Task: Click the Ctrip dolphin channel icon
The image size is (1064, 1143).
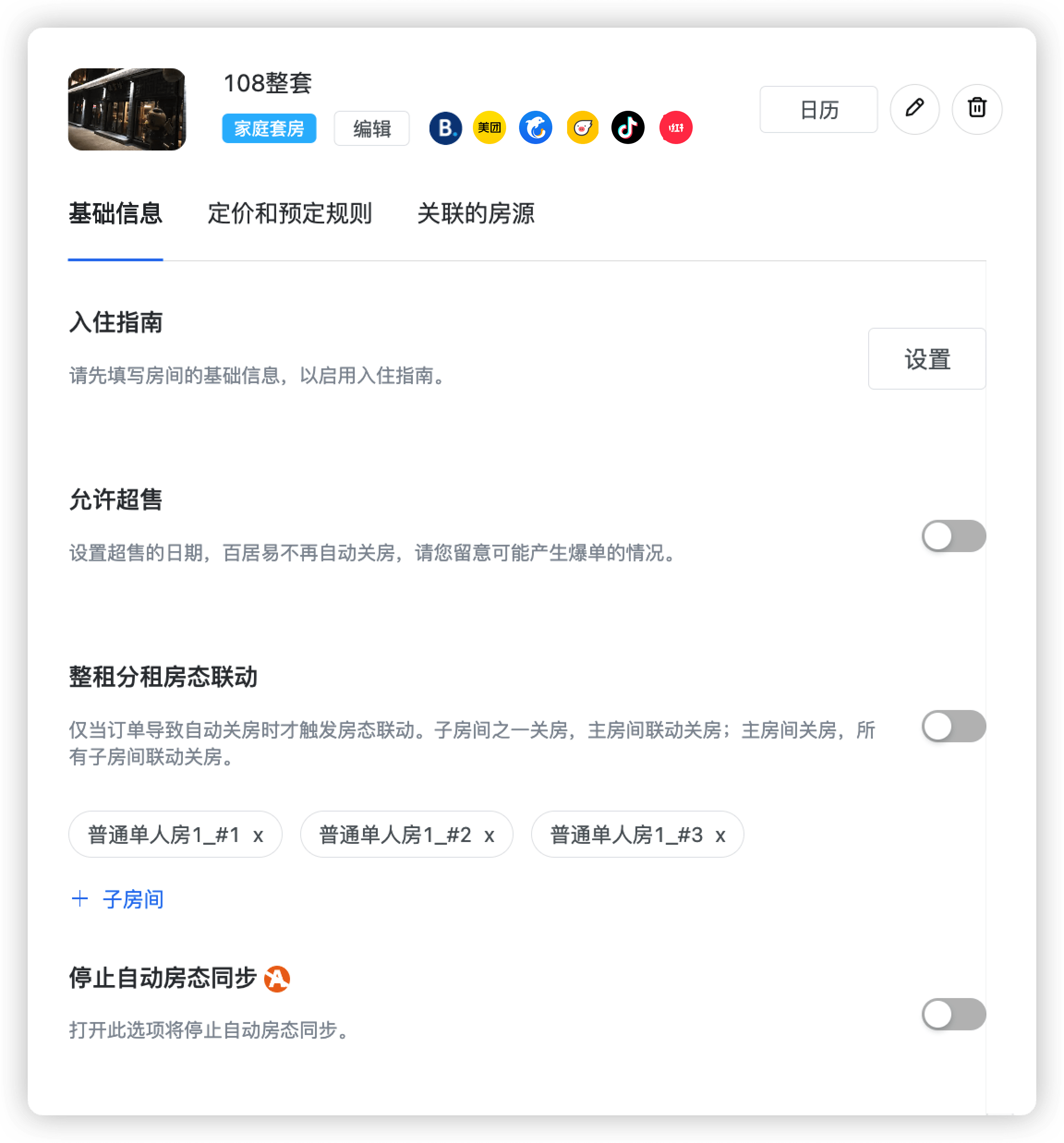Action: point(535,127)
